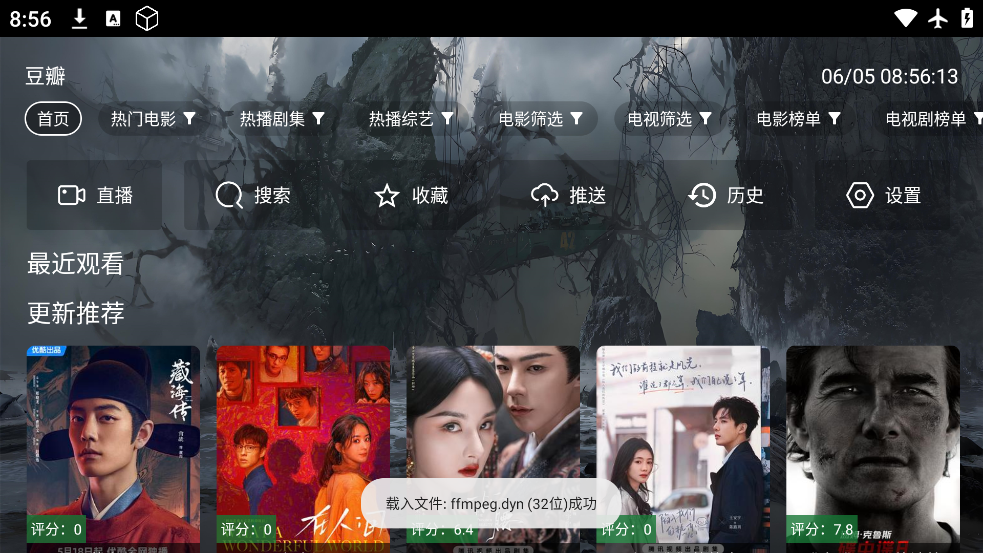Tap the 推送 push button
This screenshot has width=983, height=553.
(568, 196)
